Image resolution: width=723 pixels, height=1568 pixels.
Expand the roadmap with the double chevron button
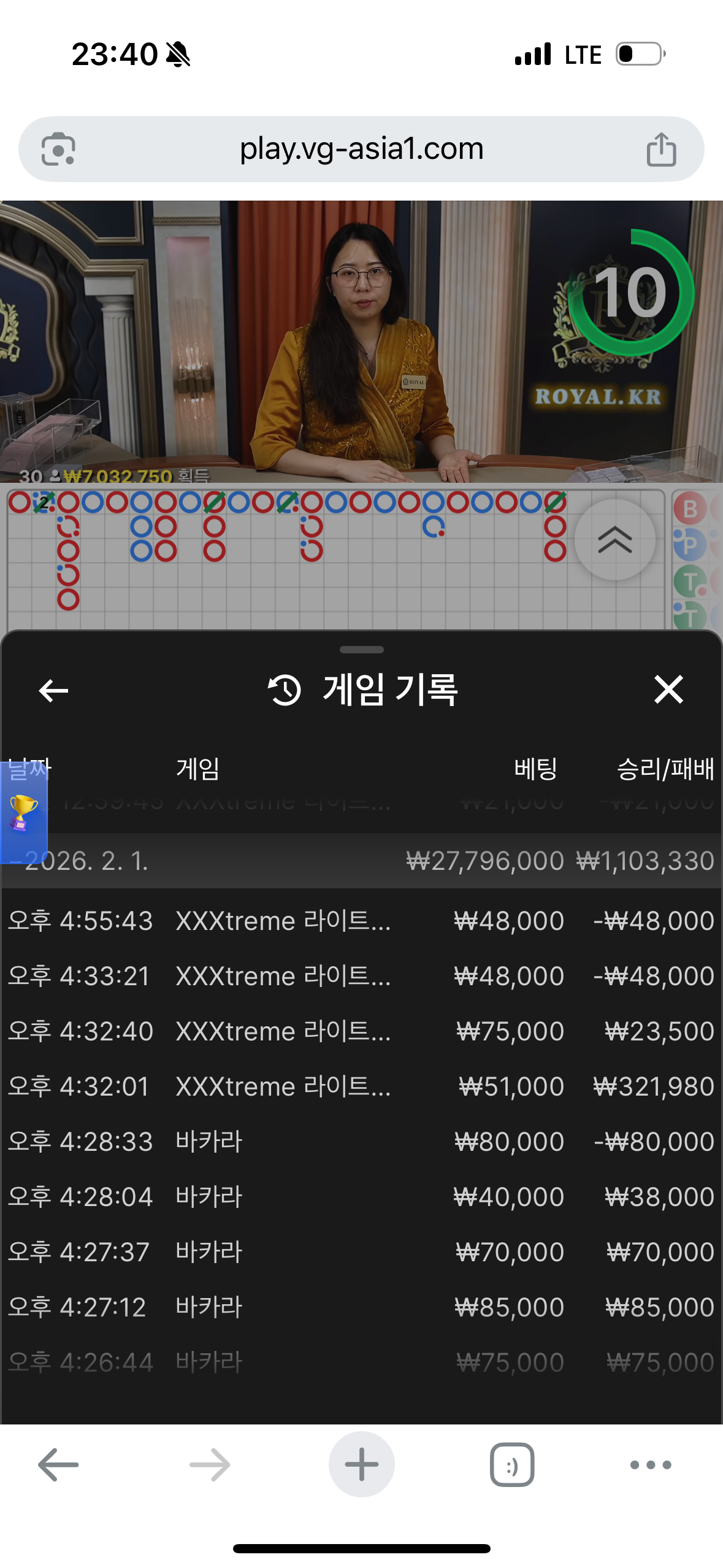tap(614, 540)
